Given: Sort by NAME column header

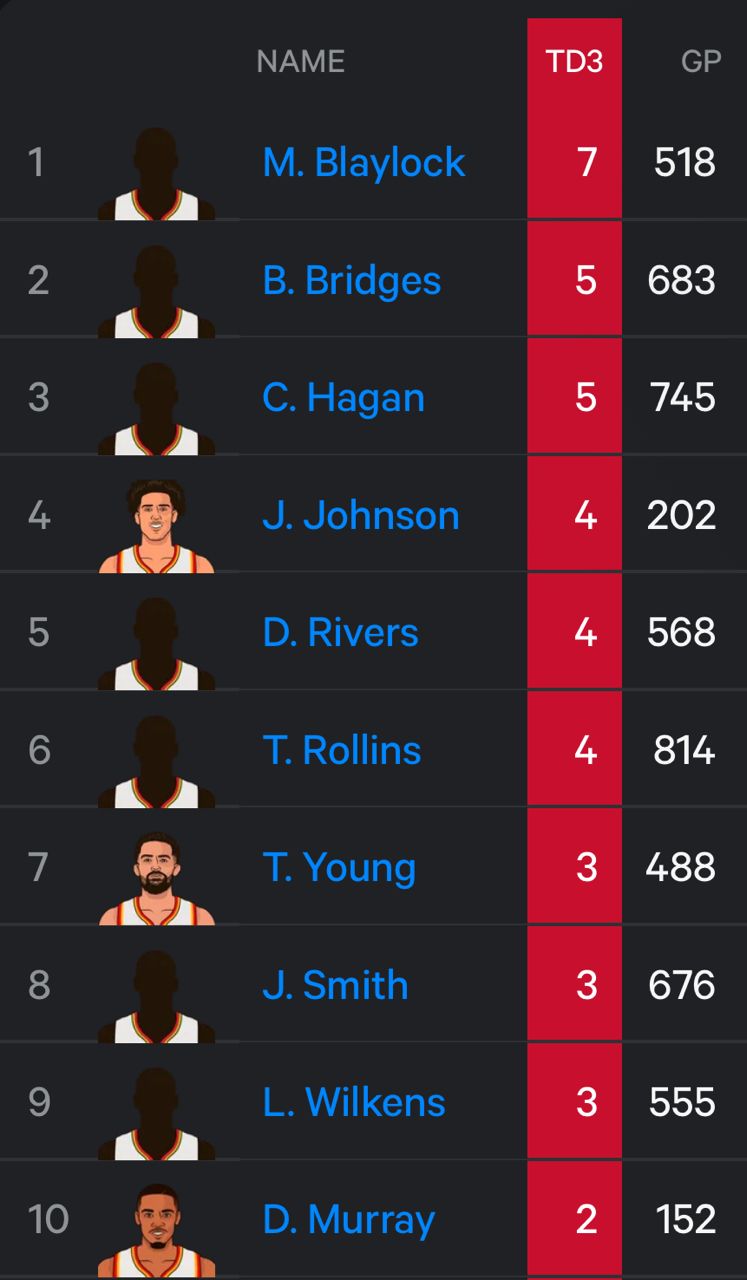Looking at the screenshot, I should point(300,61).
